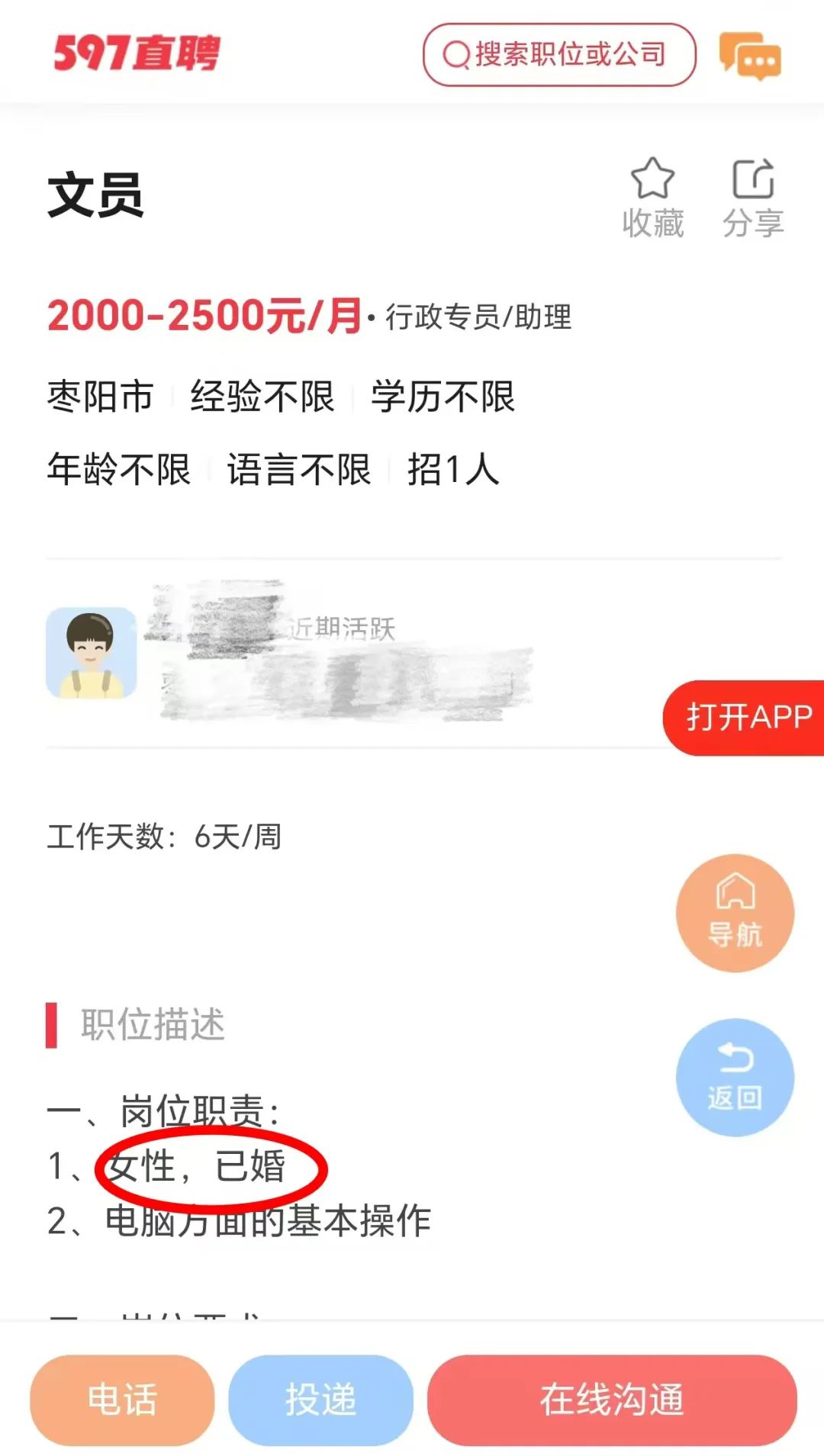The height and width of the screenshot is (1456, 824).
Task: Start 在线沟通 with the recruiter
Action: (612, 1400)
